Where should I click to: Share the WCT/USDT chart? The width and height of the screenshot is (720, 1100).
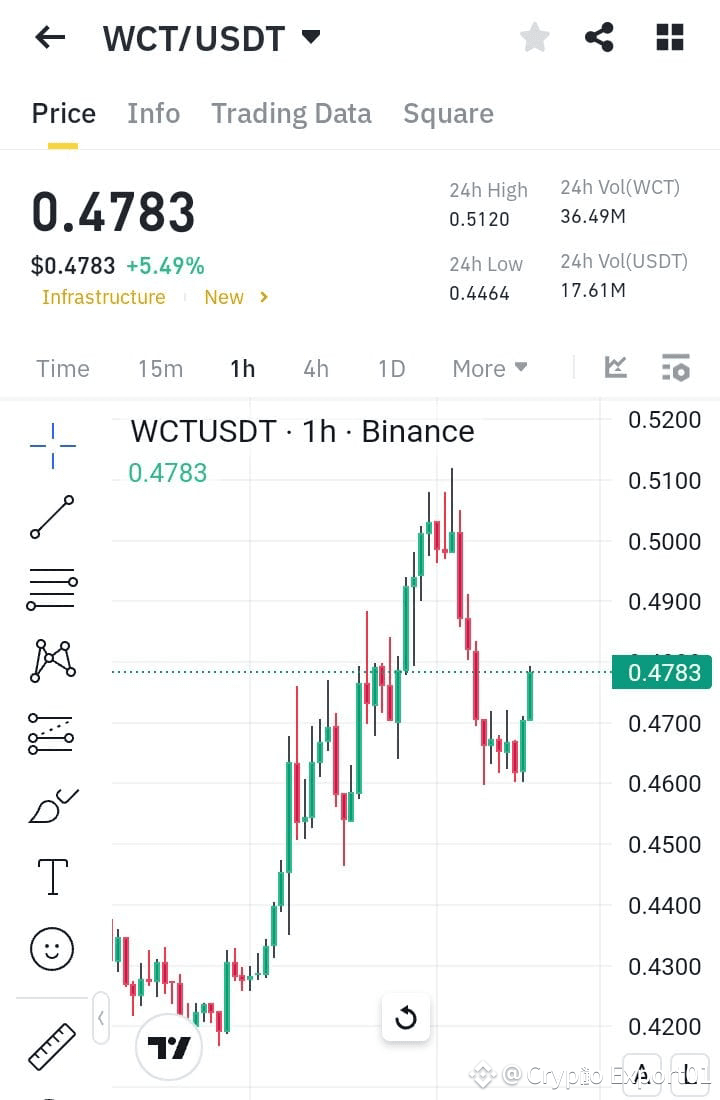pos(599,37)
